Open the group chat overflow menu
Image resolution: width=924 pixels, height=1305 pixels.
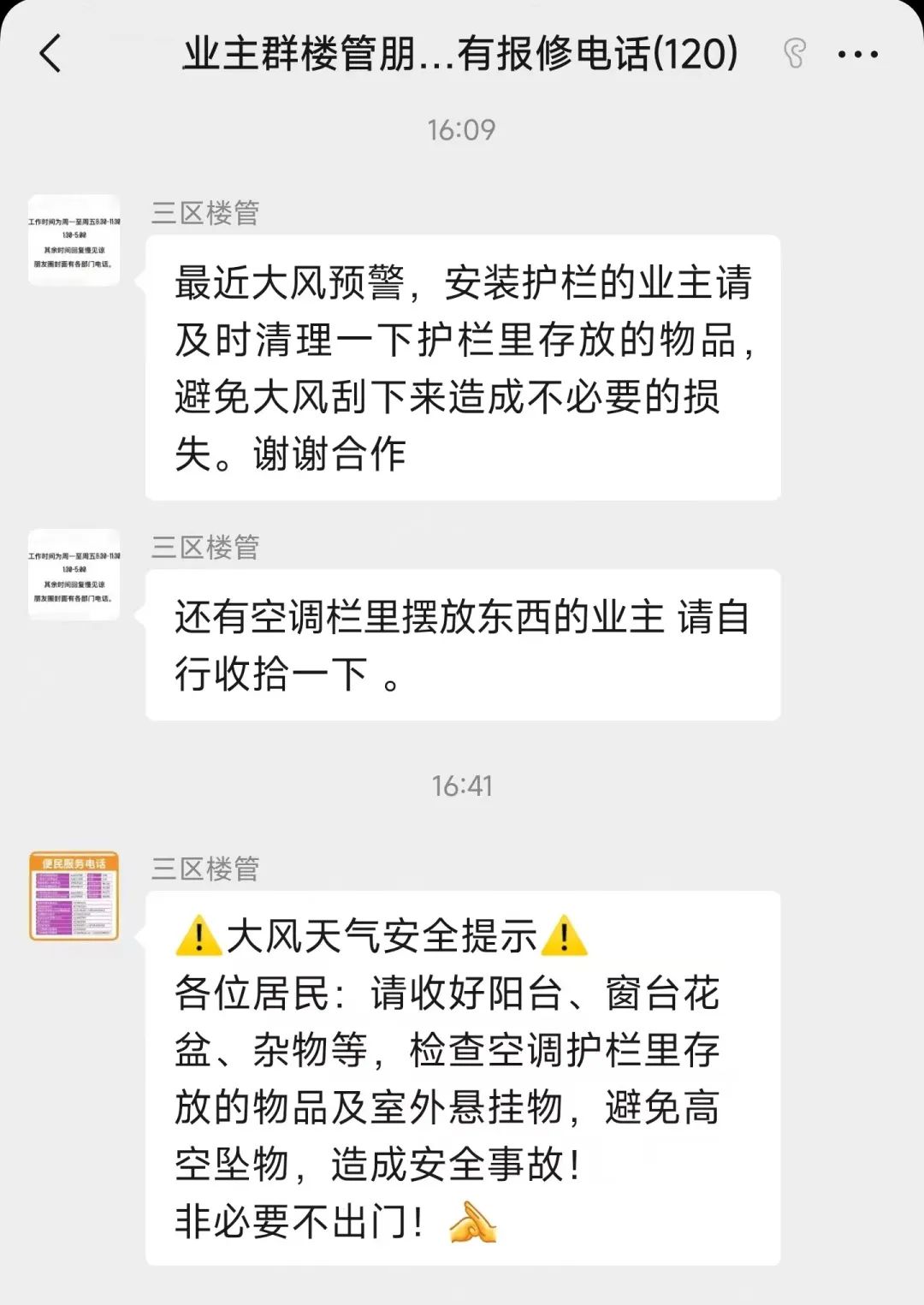pyautogui.click(x=857, y=55)
